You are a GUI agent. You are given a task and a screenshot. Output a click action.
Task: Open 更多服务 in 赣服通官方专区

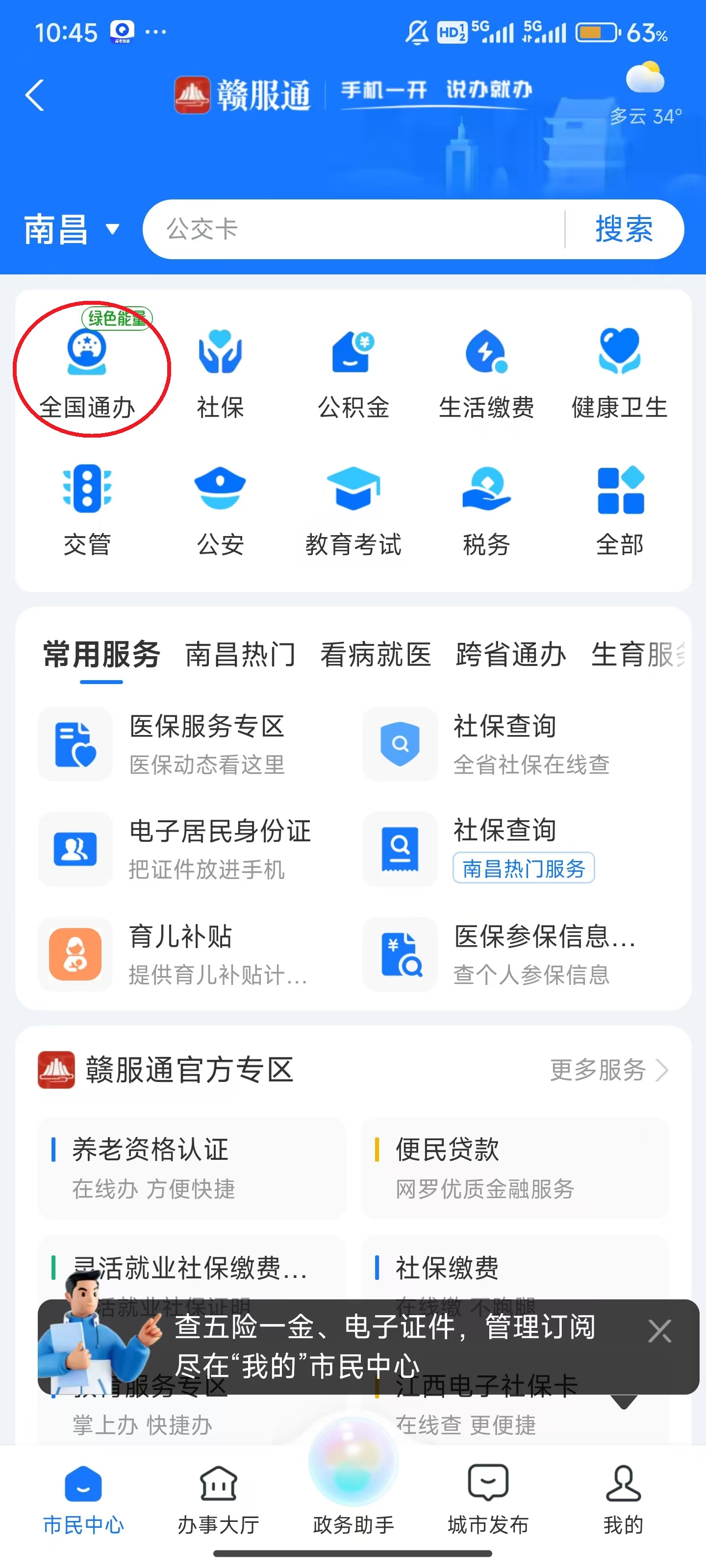(608, 1070)
